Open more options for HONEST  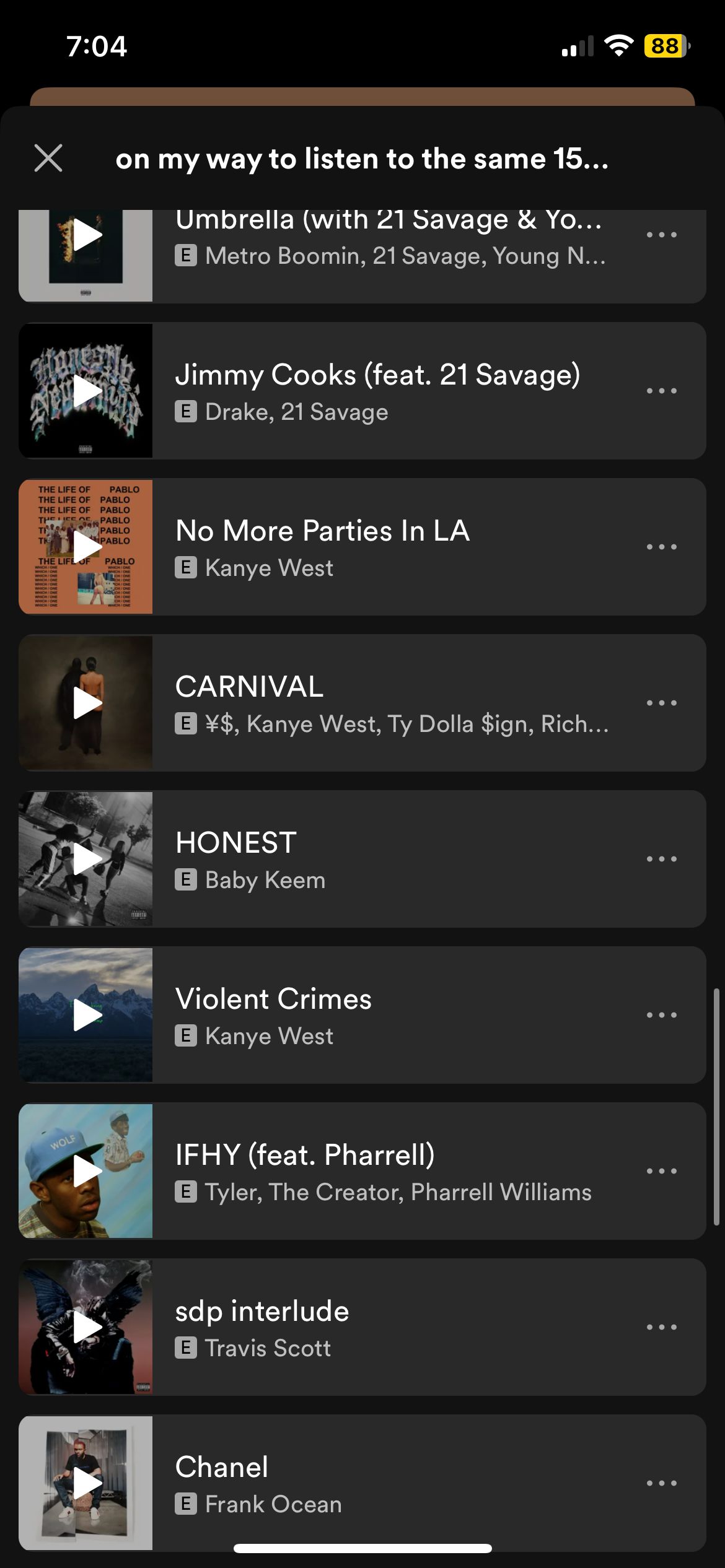[661, 859]
